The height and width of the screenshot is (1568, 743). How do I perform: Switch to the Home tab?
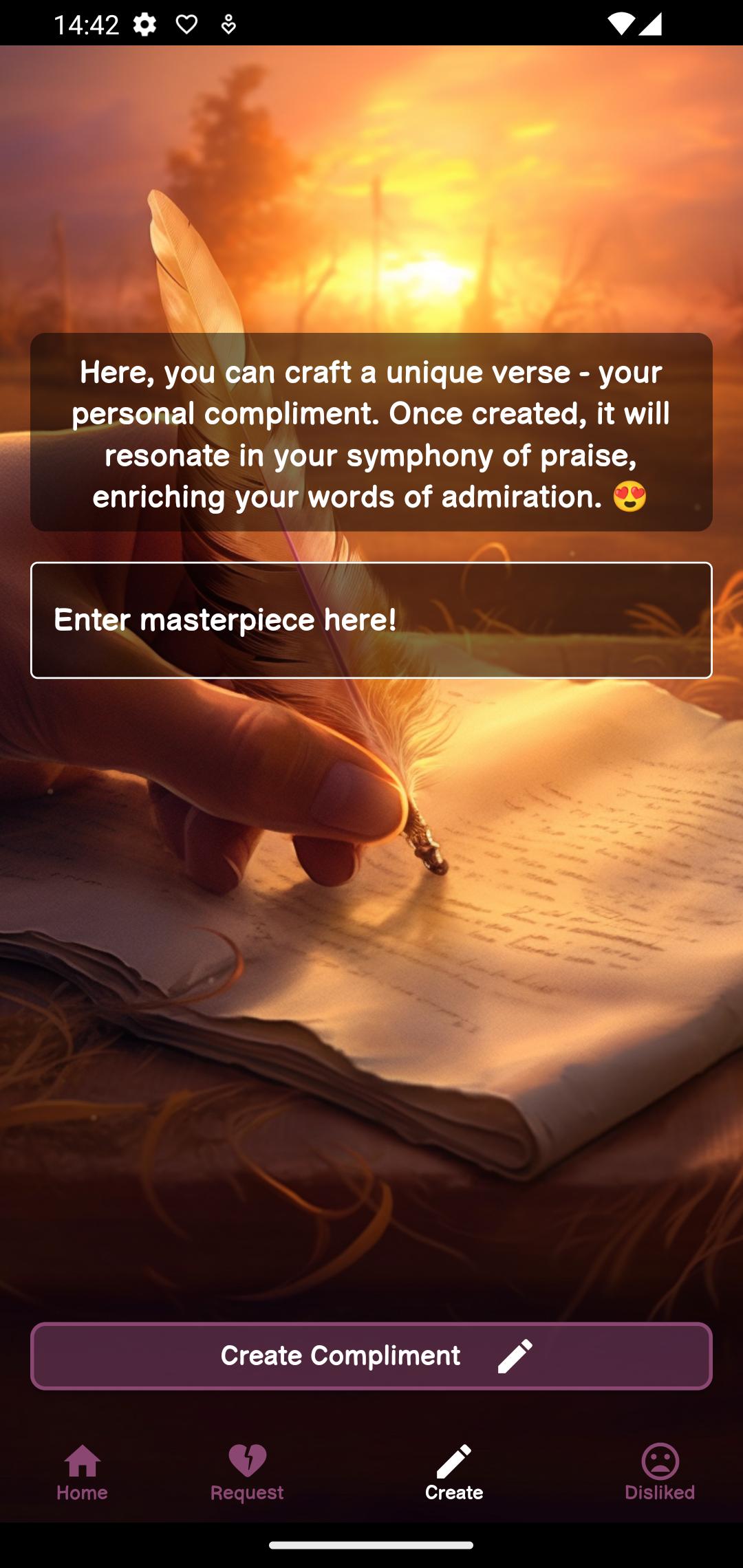tap(83, 1472)
